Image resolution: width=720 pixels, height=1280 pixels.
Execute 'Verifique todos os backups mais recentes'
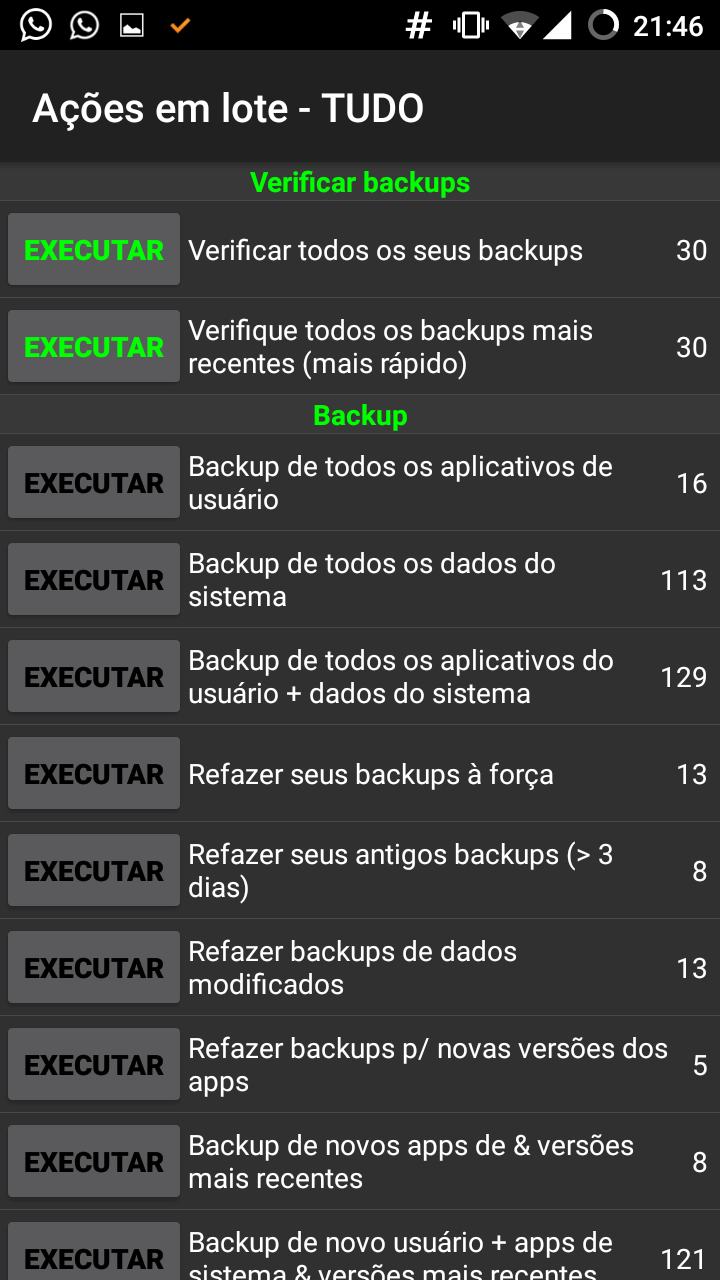pyautogui.click(x=94, y=347)
